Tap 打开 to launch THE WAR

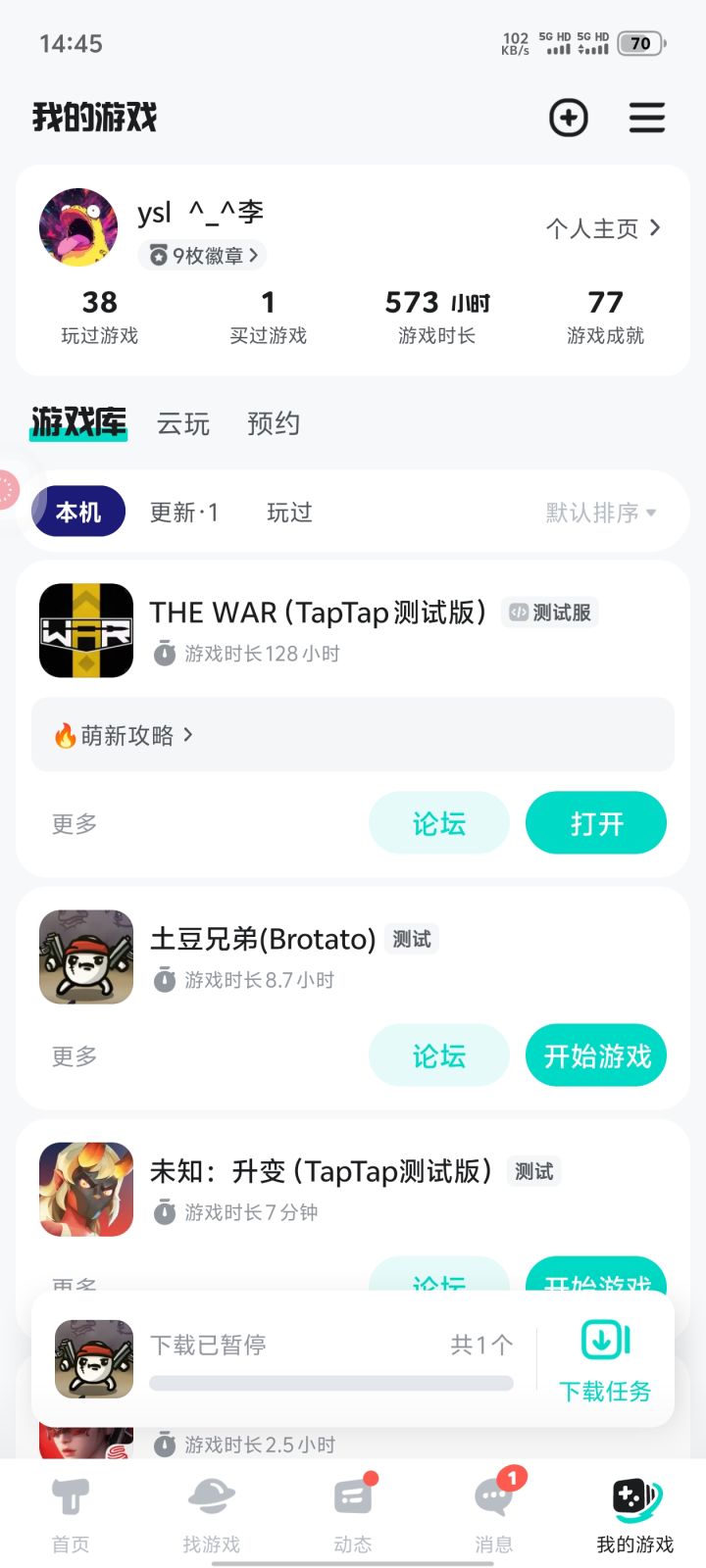596,823
